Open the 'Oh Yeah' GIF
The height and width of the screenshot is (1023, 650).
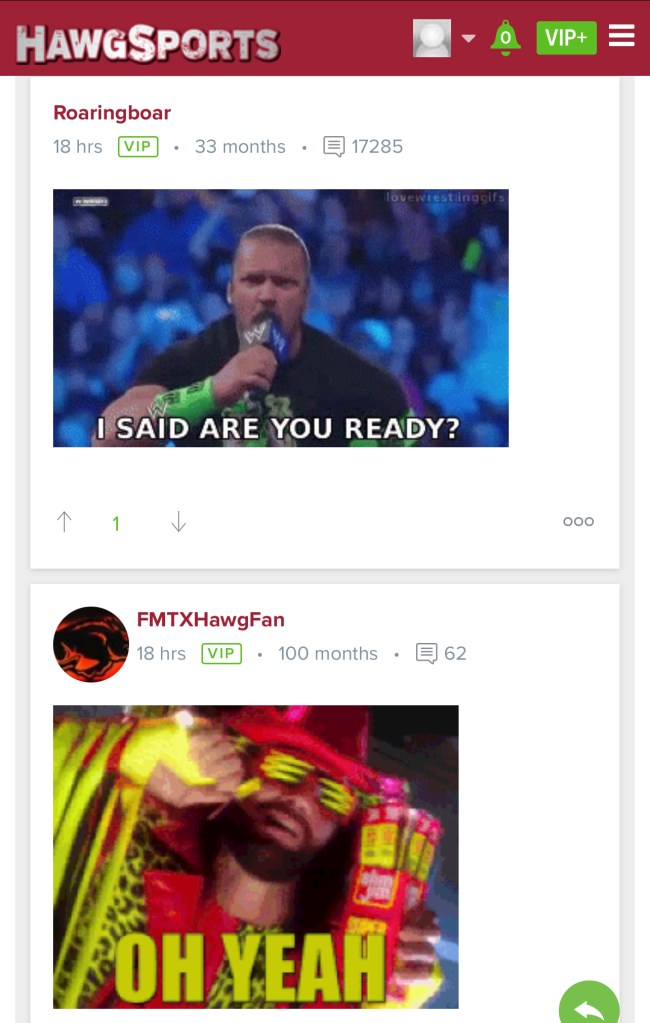[x=255, y=856]
